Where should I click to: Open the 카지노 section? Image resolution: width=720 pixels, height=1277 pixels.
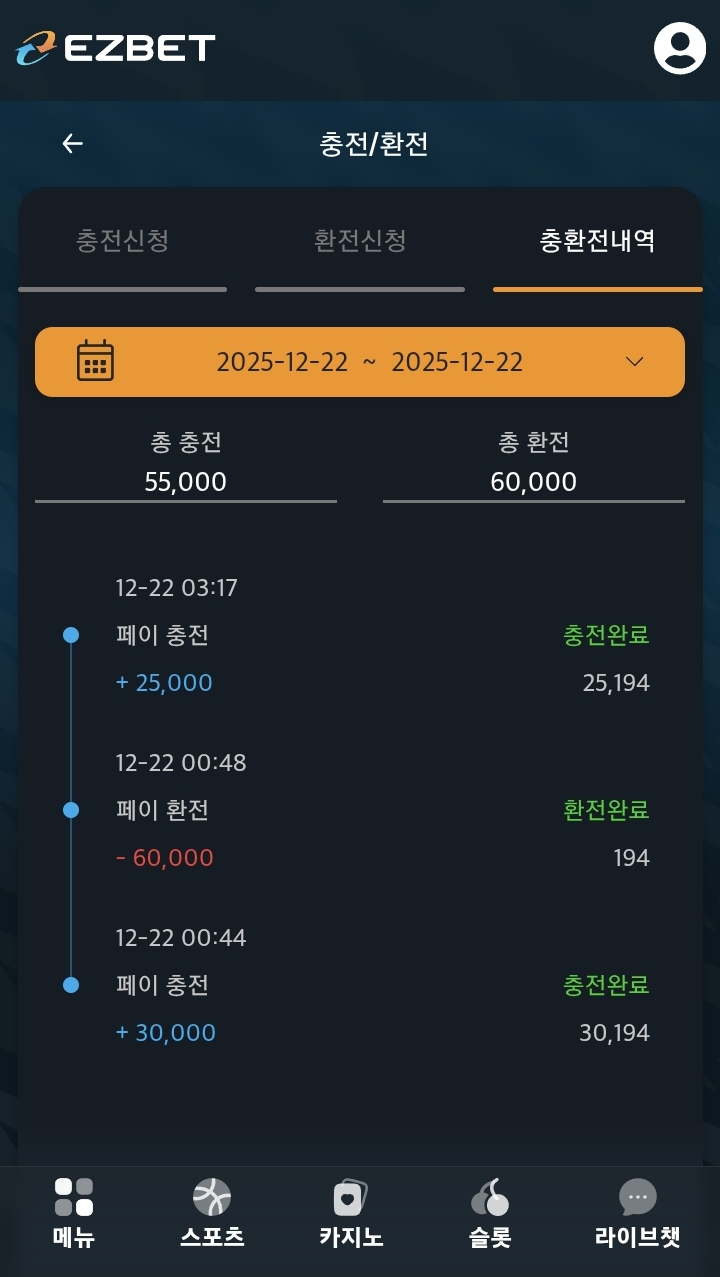pyautogui.click(x=351, y=1212)
